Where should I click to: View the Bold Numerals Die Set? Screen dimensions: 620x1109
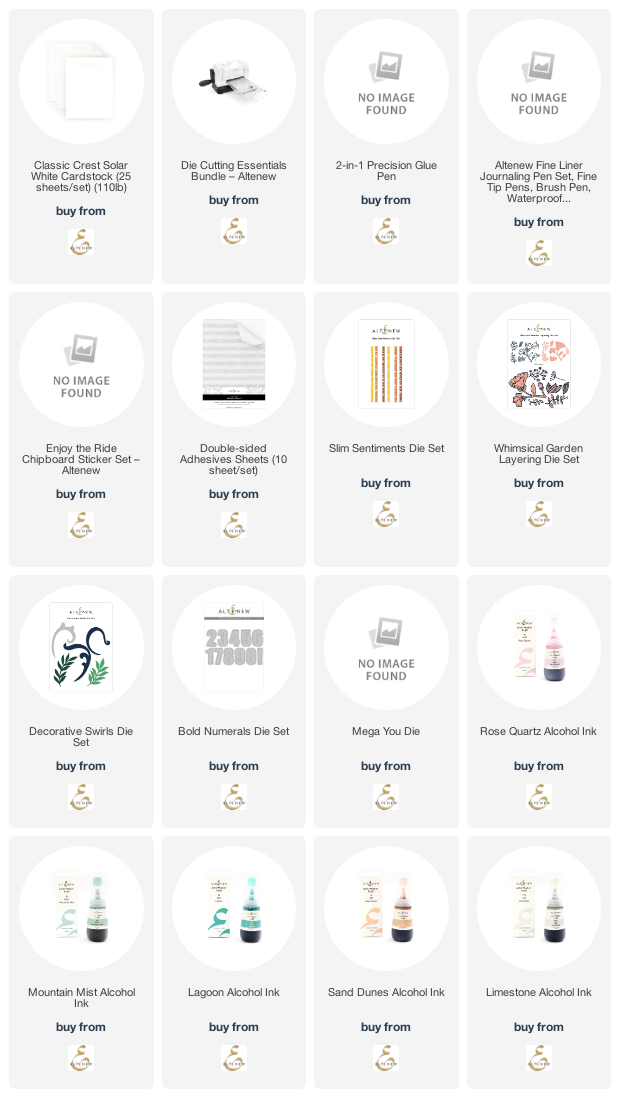(x=234, y=702)
